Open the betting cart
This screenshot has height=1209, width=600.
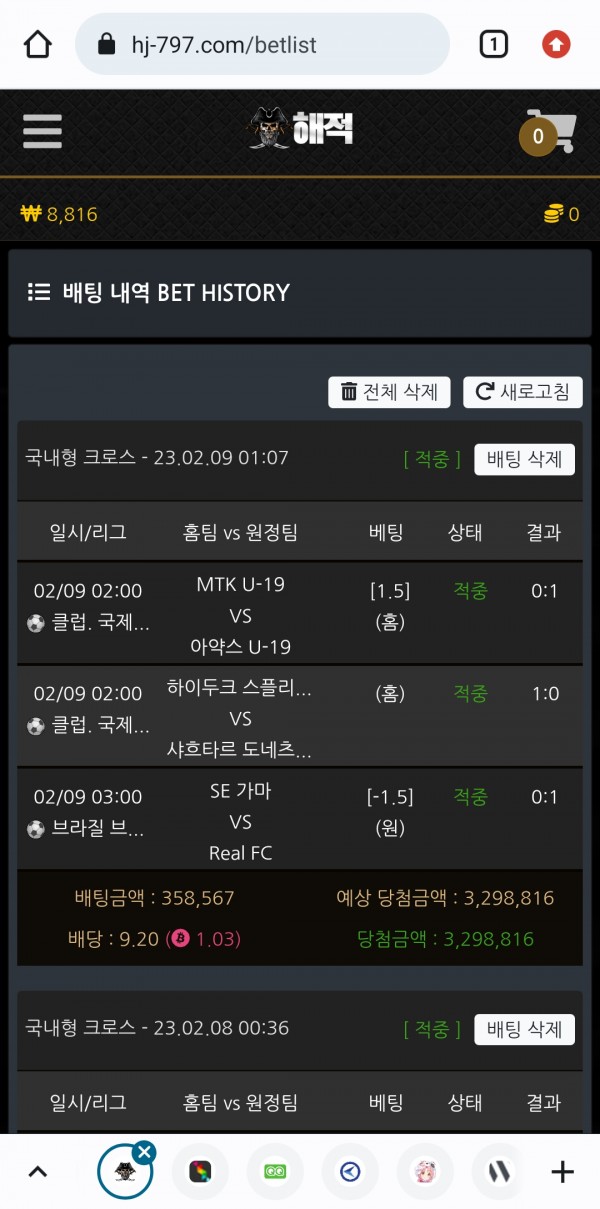click(547, 134)
